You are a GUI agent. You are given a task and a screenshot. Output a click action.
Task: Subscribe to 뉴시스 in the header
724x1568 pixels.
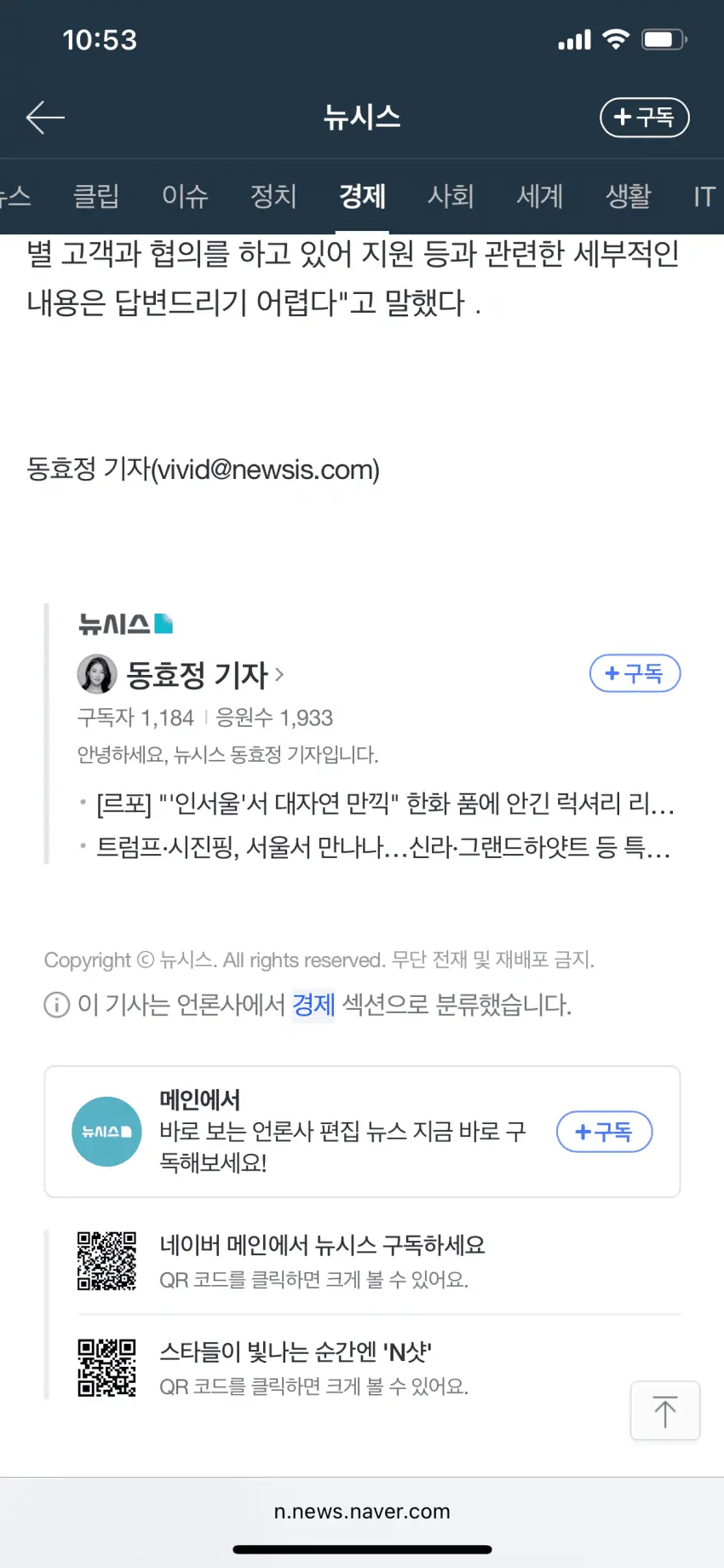tap(644, 118)
